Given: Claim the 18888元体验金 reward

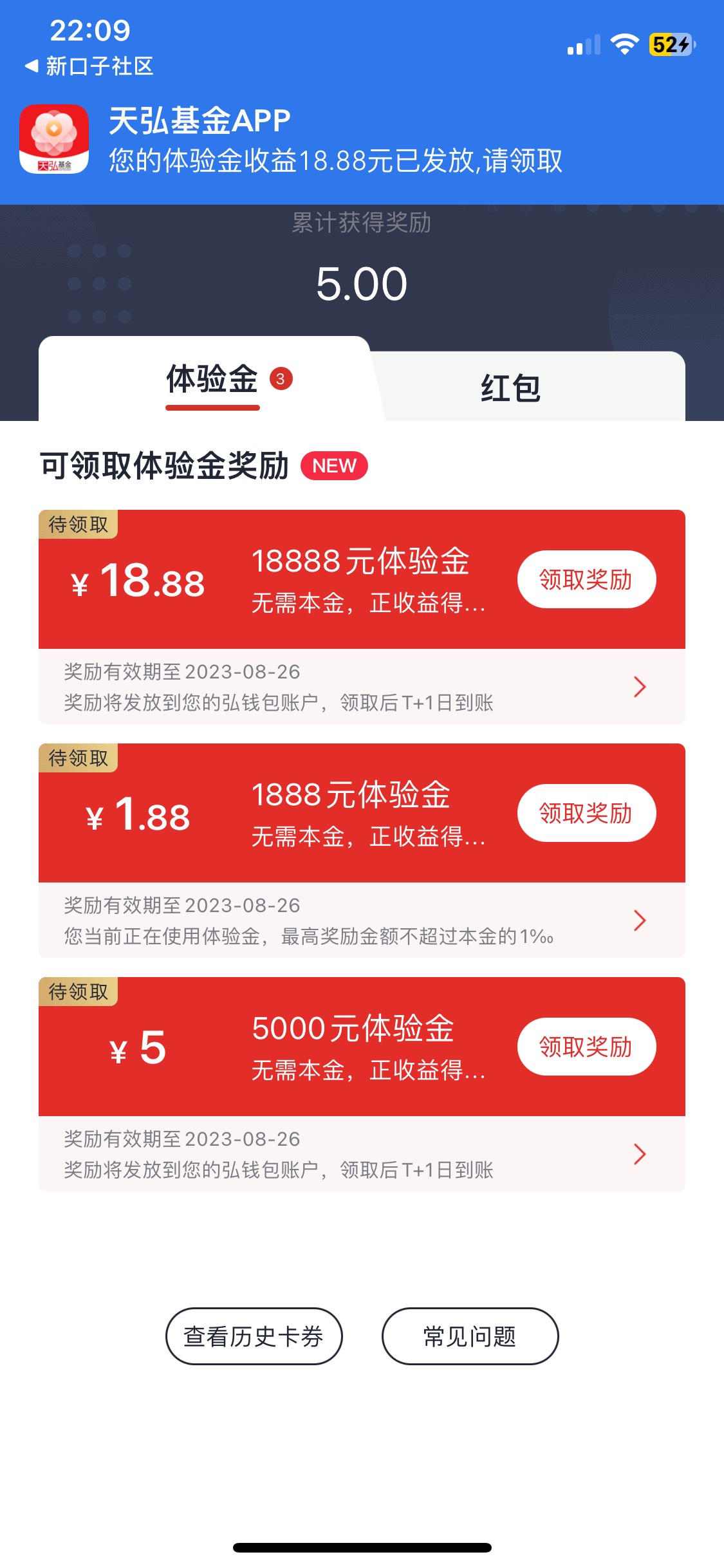Looking at the screenshot, I should click(586, 579).
